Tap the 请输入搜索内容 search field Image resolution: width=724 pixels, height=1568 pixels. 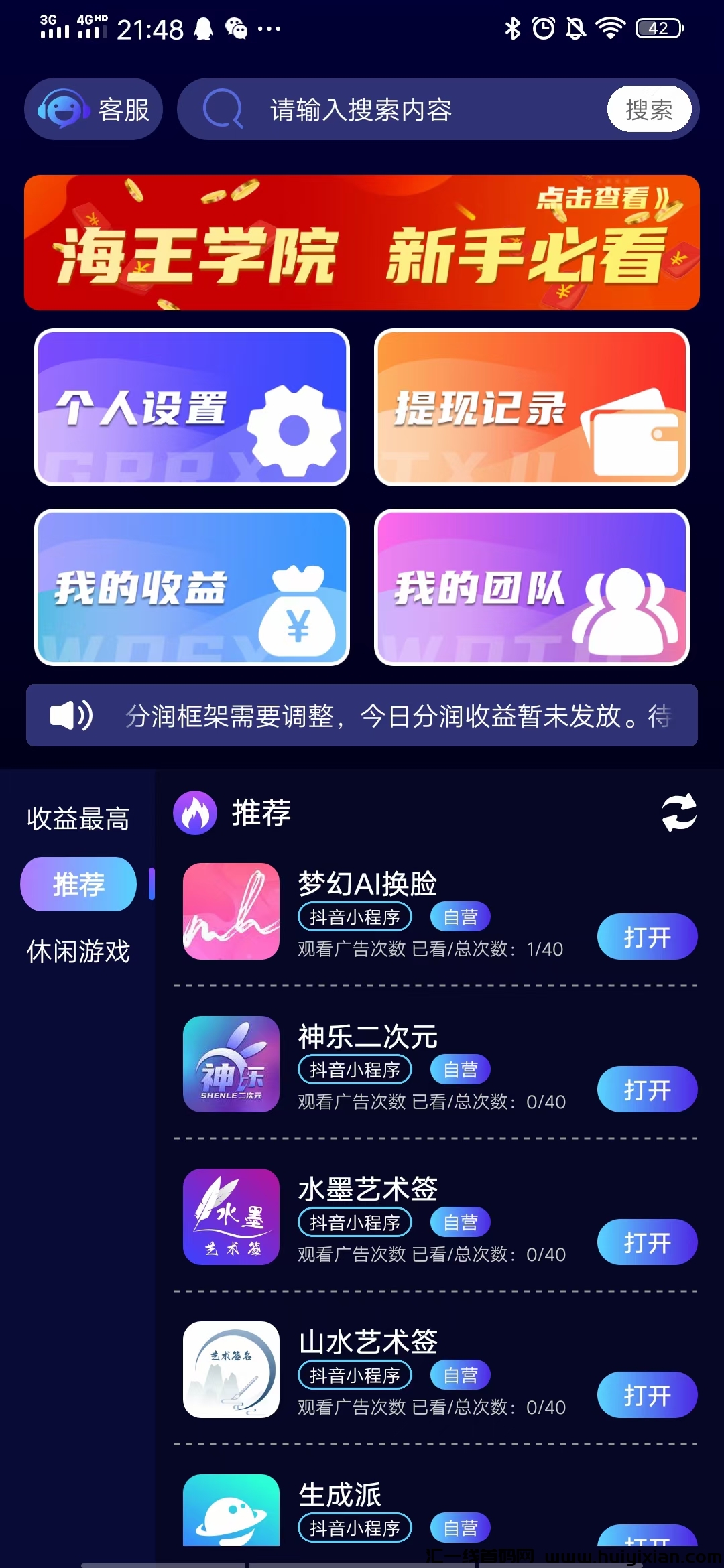coord(402,109)
